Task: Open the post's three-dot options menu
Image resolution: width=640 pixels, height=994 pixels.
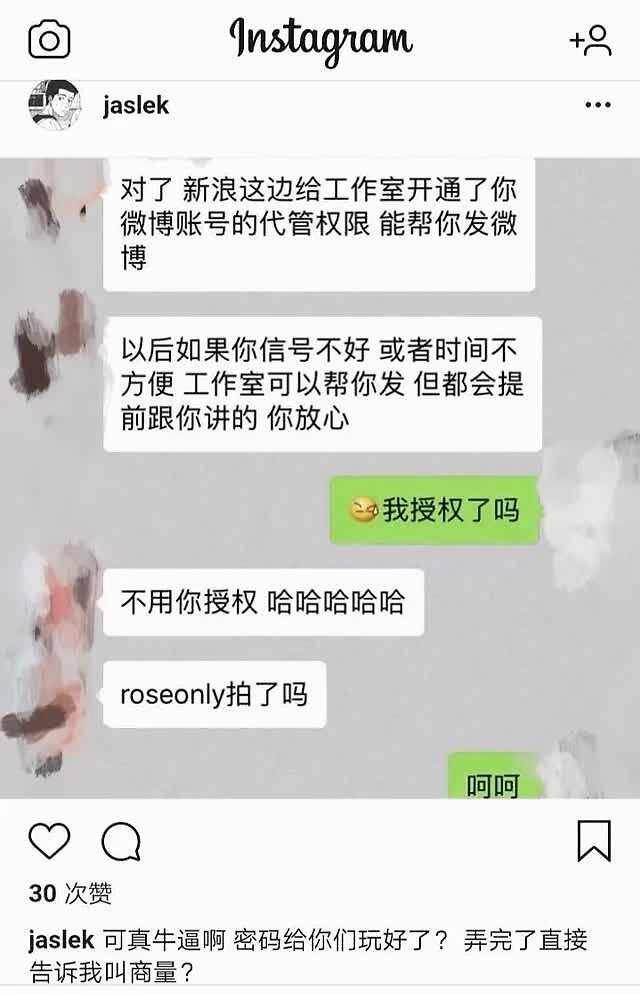Action: (x=597, y=105)
